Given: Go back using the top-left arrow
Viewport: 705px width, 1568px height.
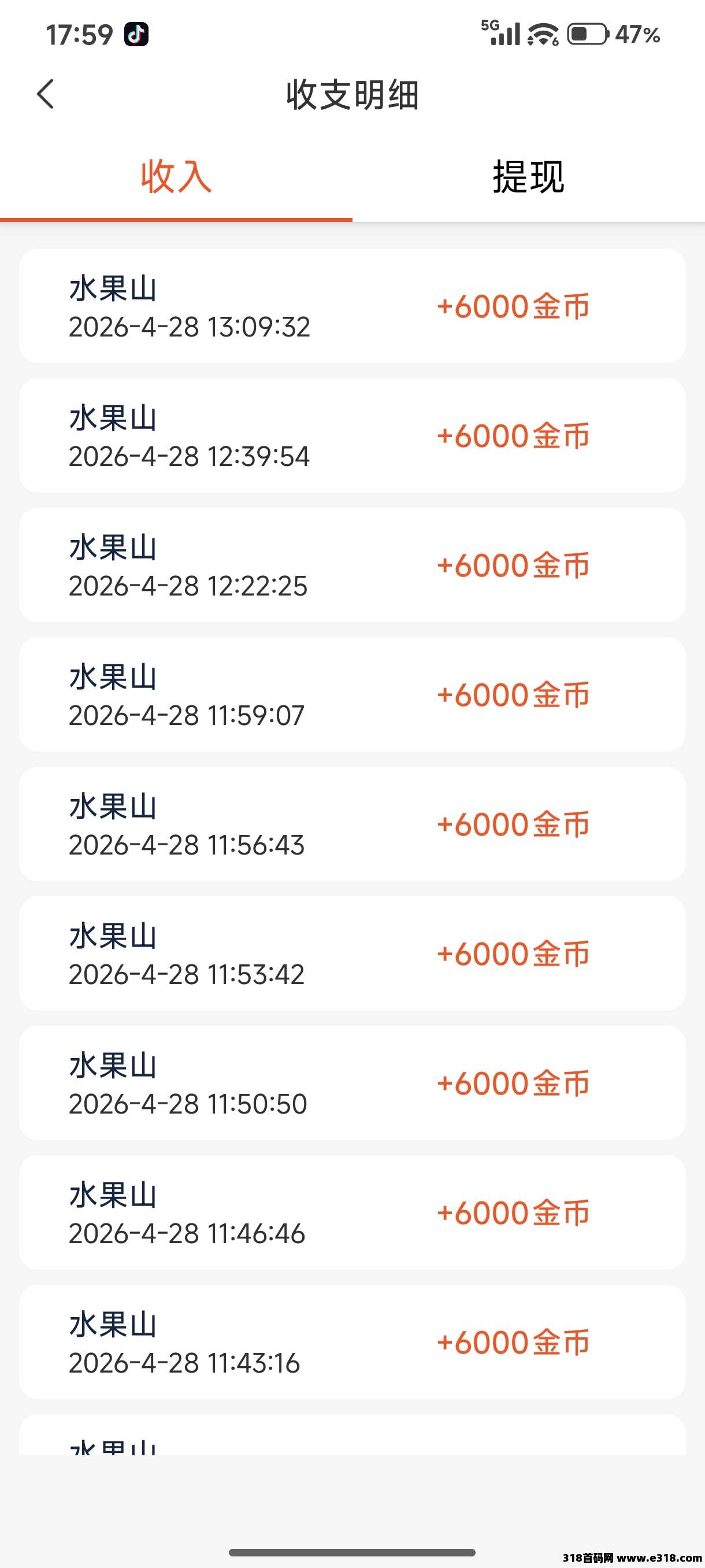Looking at the screenshot, I should point(46,94).
